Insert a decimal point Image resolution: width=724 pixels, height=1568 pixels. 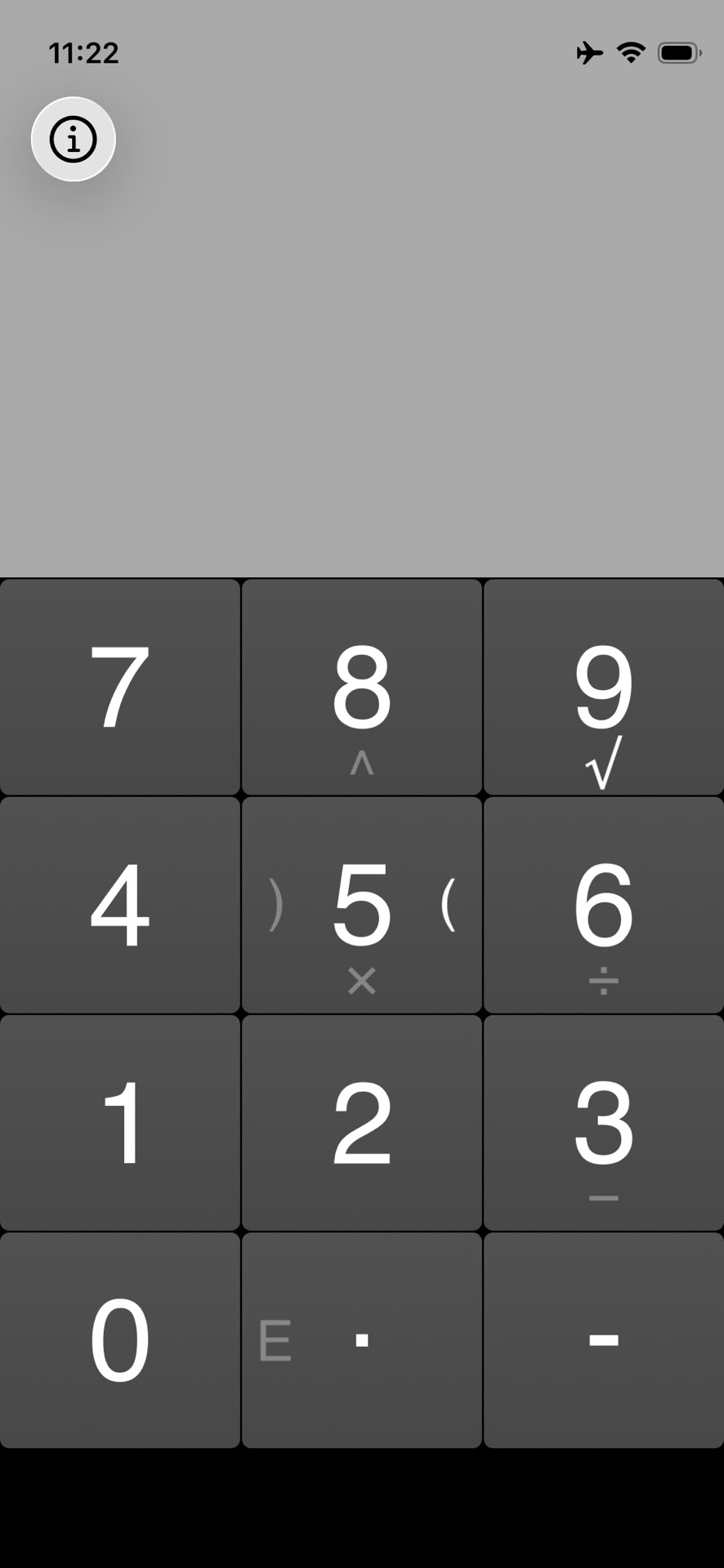[361, 1340]
